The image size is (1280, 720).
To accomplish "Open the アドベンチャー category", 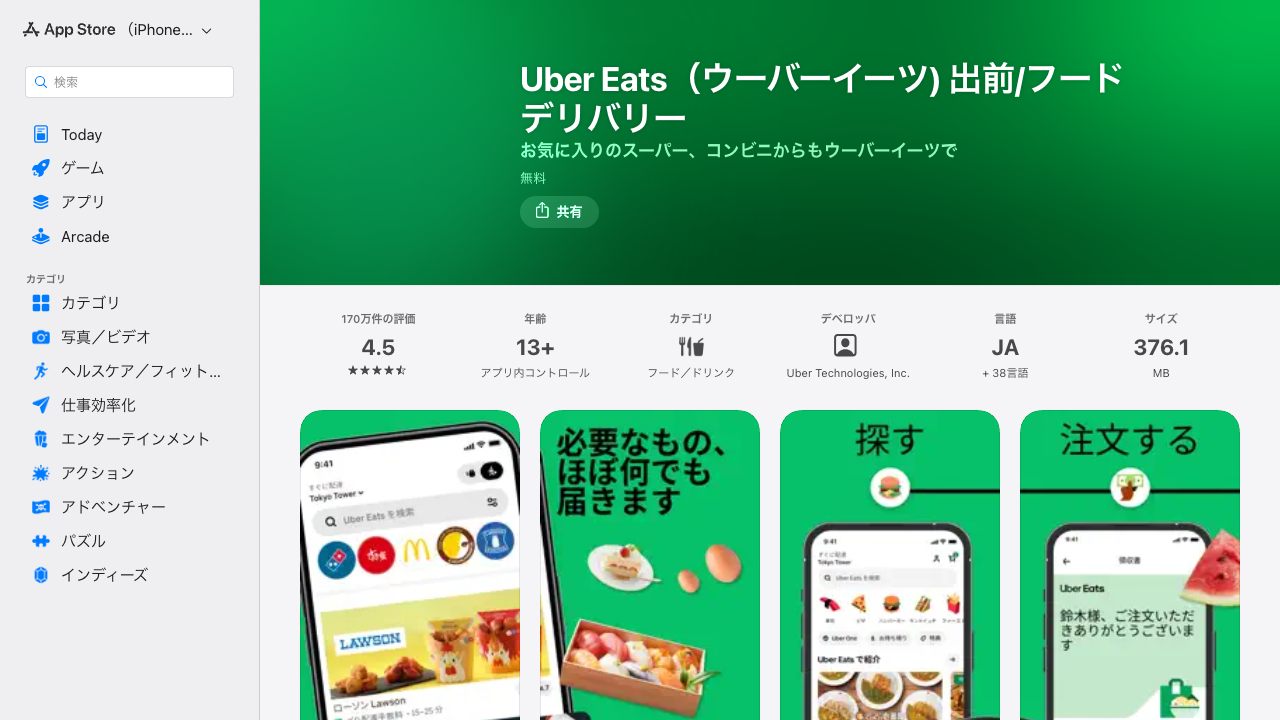I will click(113, 507).
